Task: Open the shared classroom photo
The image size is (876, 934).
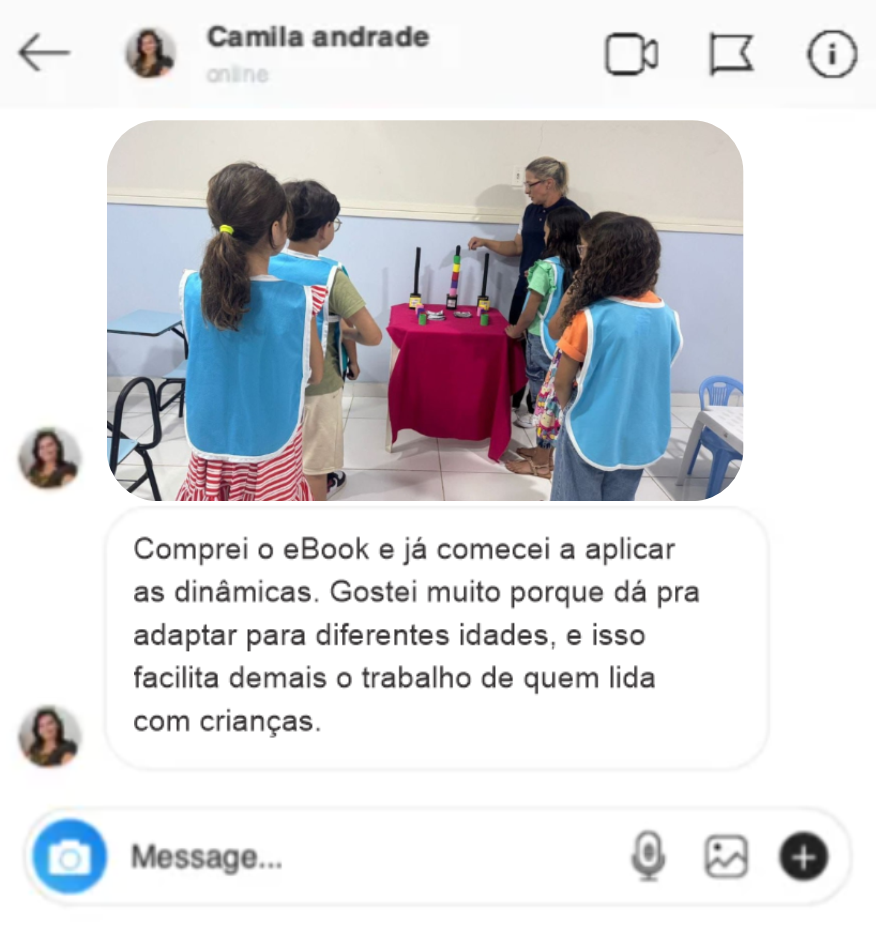Action: (x=424, y=310)
